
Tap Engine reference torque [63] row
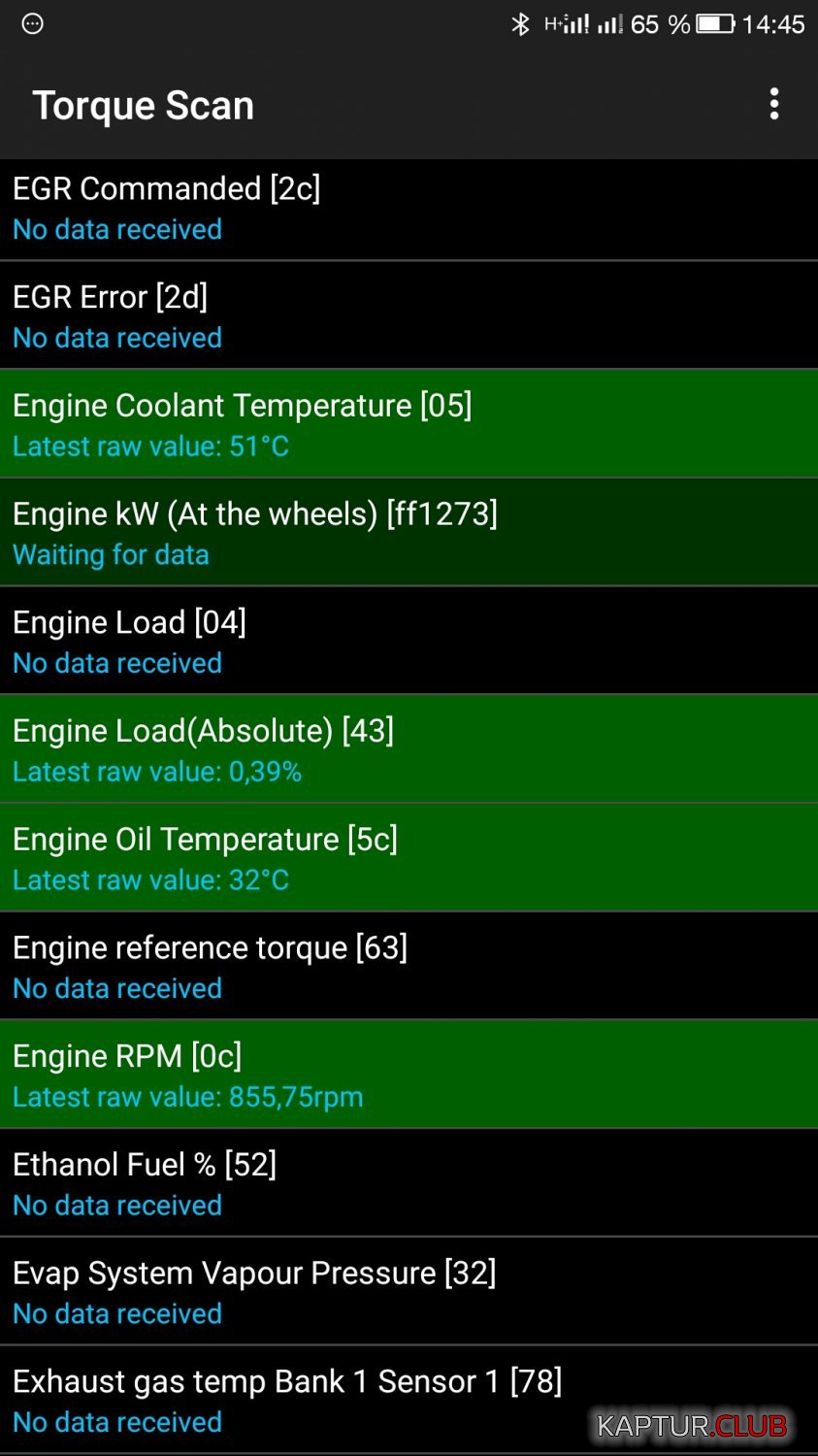coord(409,966)
